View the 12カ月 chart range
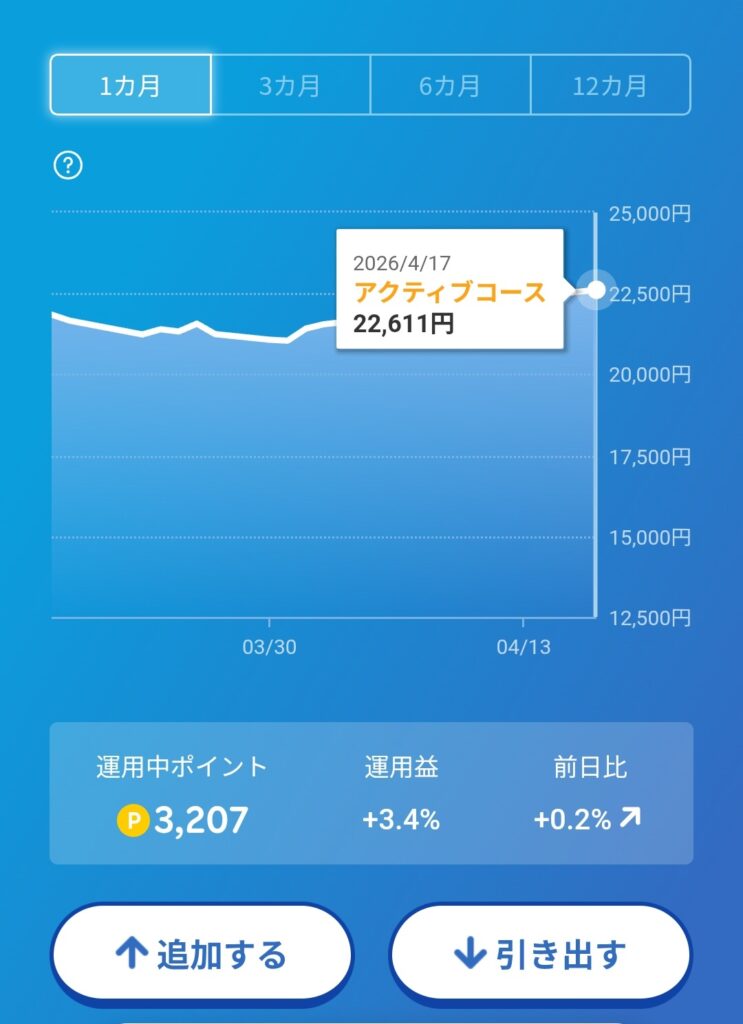The height and width of the screenshot is (1024, 743). pyautogui.click(x=610, y=85)
